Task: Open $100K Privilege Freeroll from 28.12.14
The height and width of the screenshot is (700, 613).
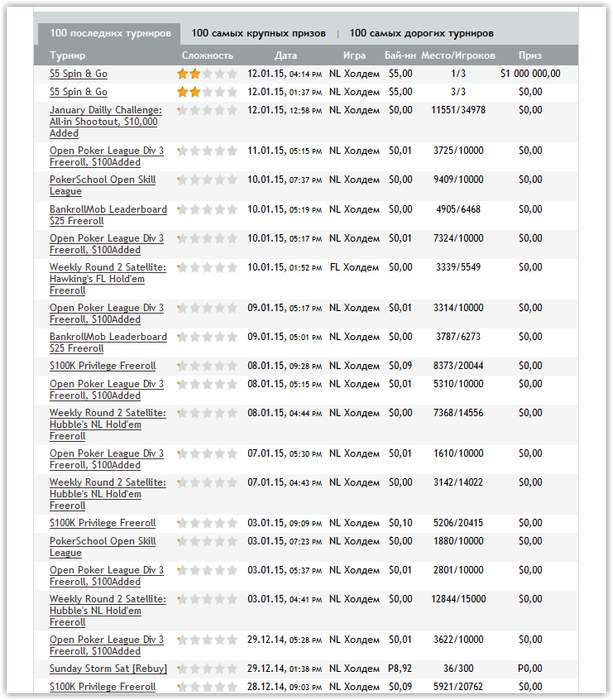Action: [103, 687]
